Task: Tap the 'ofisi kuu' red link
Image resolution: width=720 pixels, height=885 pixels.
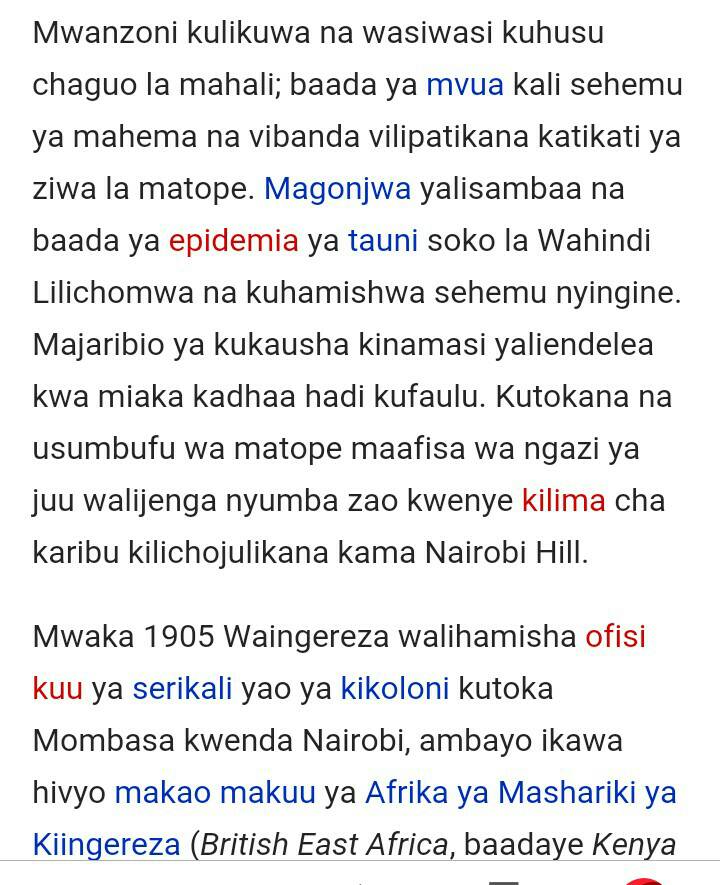Action: [615, 636]
